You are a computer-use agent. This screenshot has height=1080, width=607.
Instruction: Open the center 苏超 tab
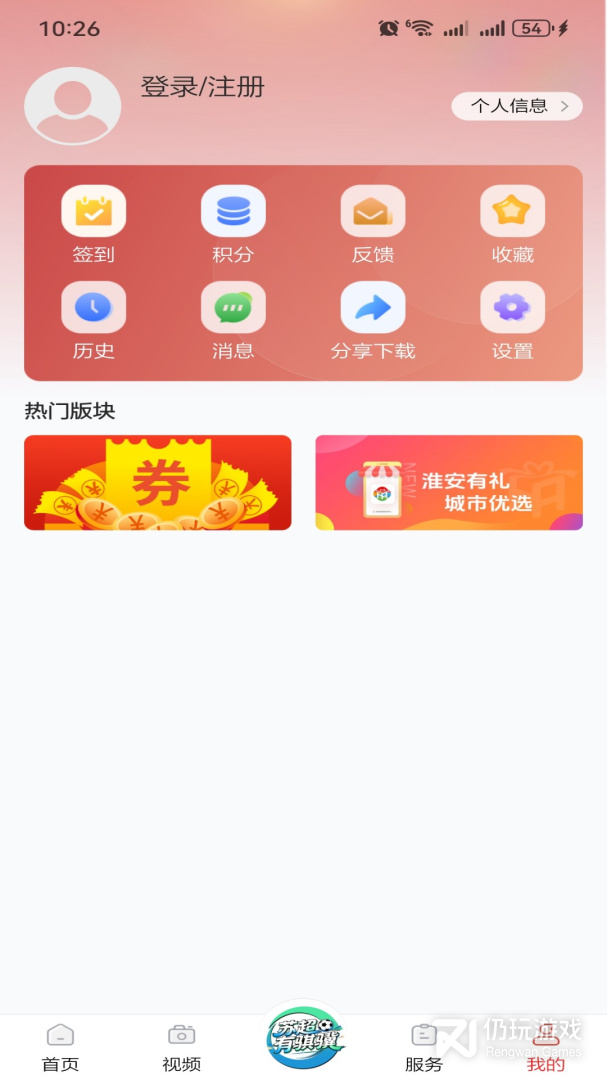[304, 1036]
